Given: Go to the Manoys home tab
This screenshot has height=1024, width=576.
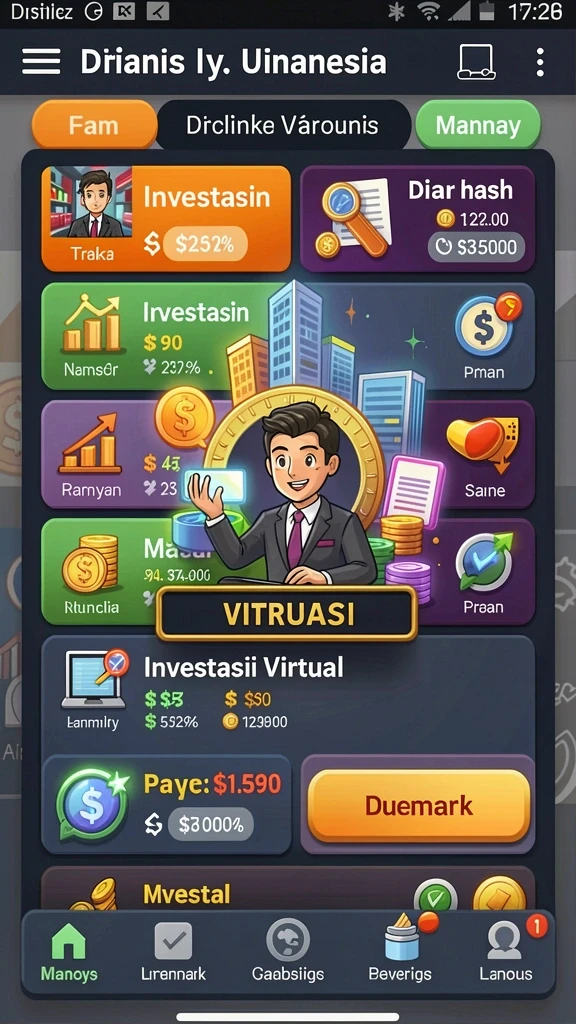Looking at the screenshot, I should point(69,953).
